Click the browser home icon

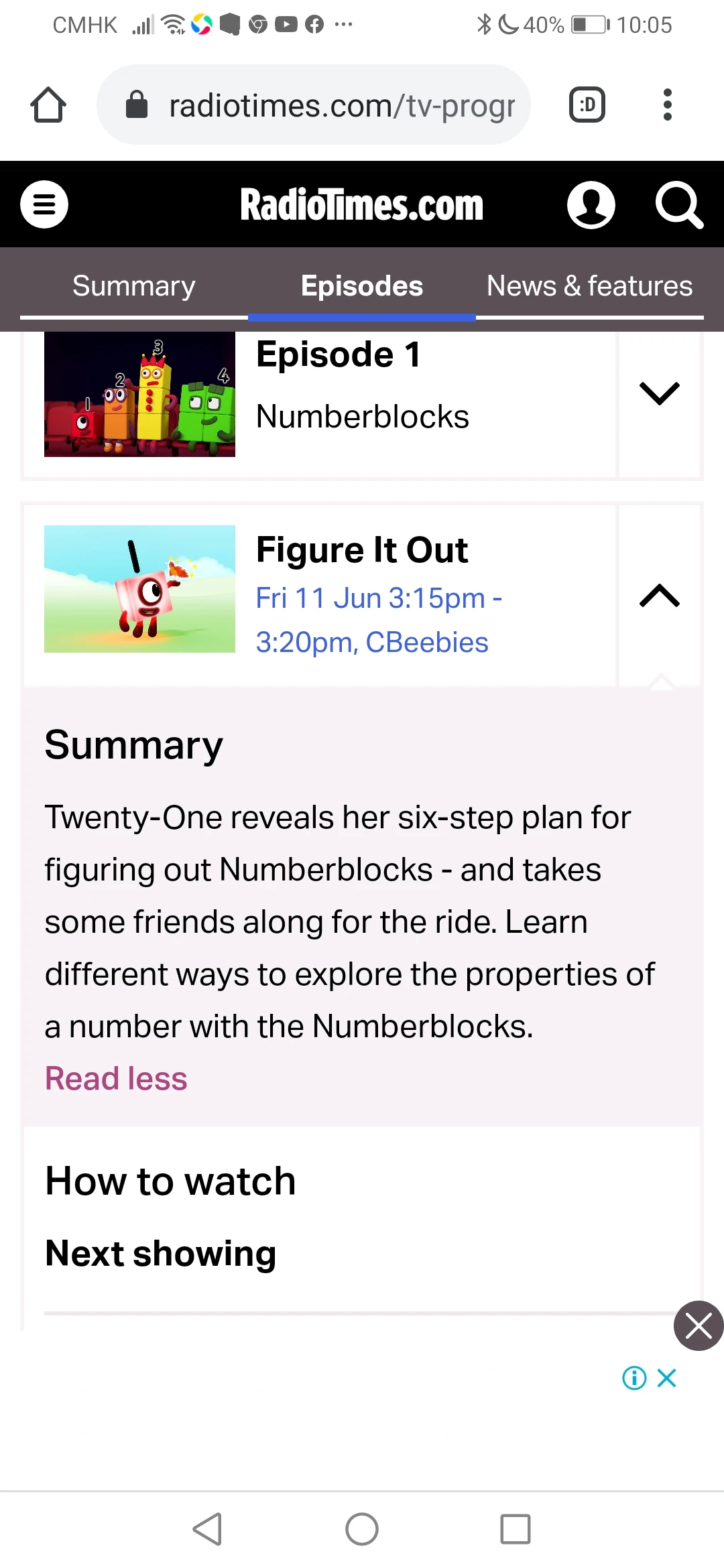click(48, 105)
